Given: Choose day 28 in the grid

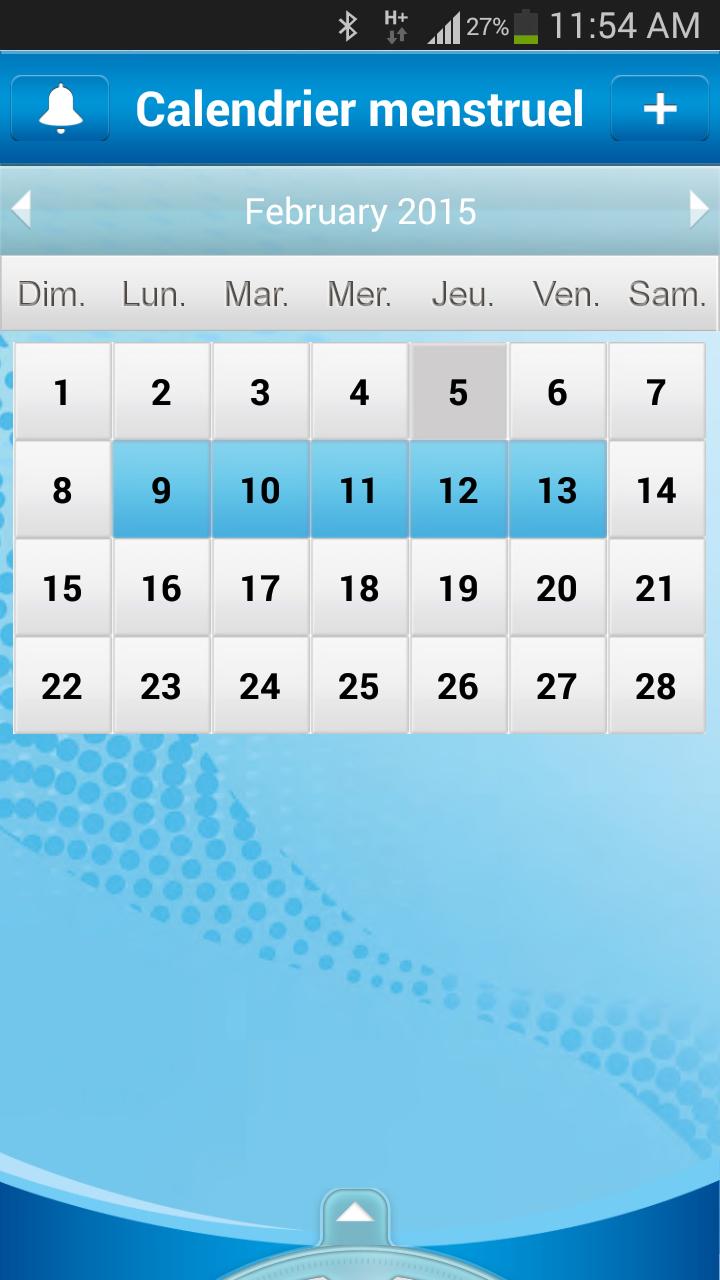Looking at the screenshot, I should point(656,686).
